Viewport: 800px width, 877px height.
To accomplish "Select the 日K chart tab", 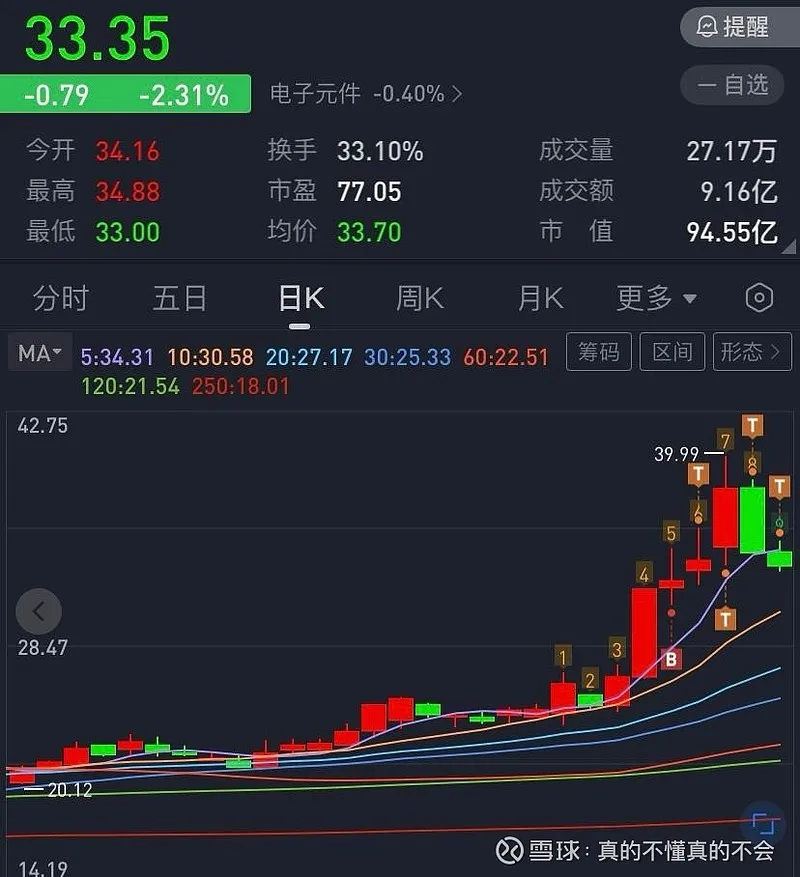I will (300, 298).
